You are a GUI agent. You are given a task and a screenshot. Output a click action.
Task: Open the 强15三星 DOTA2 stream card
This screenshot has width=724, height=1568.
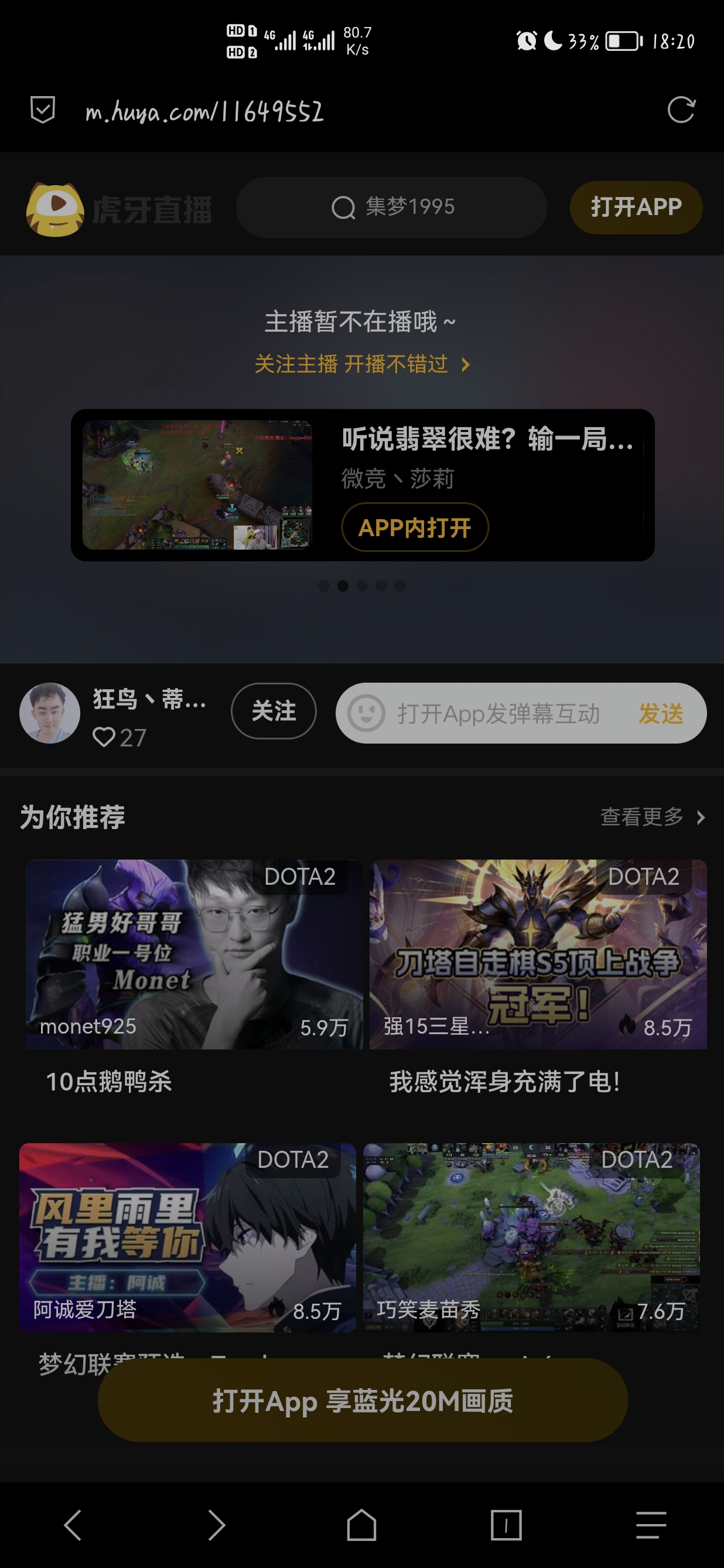(538, 954)
